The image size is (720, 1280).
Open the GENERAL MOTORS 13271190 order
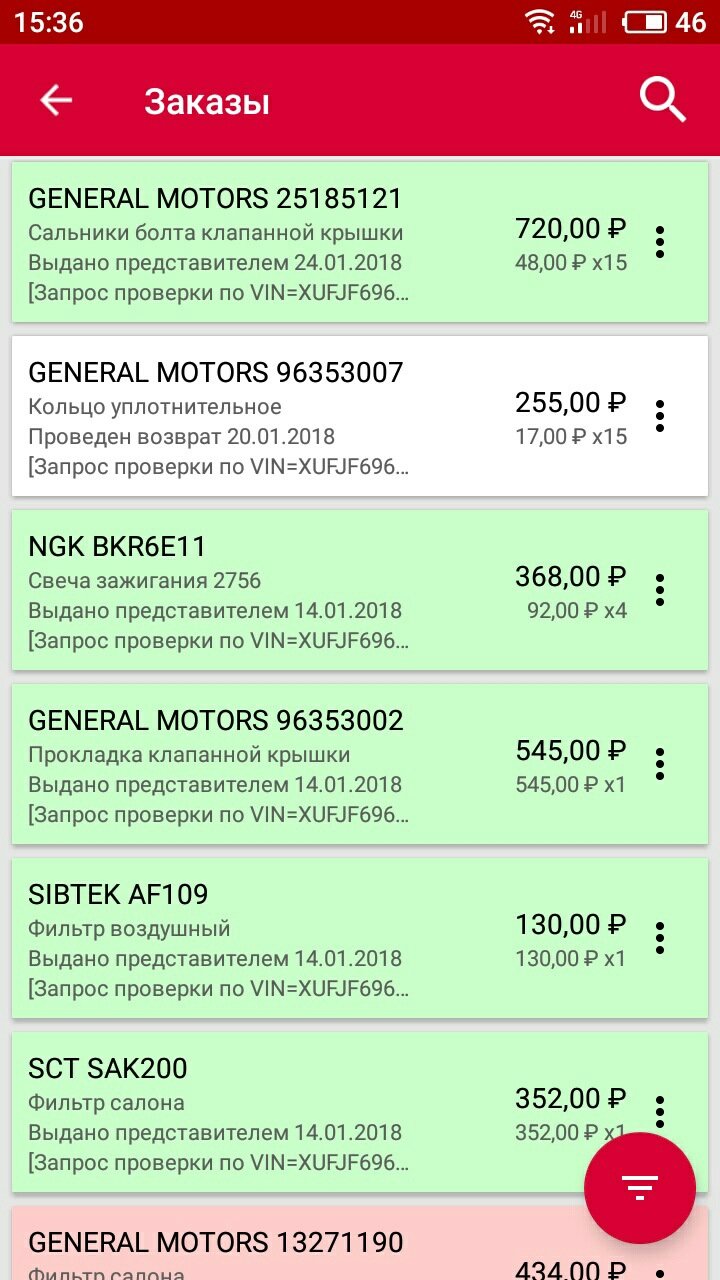(x=215, y=1242)
